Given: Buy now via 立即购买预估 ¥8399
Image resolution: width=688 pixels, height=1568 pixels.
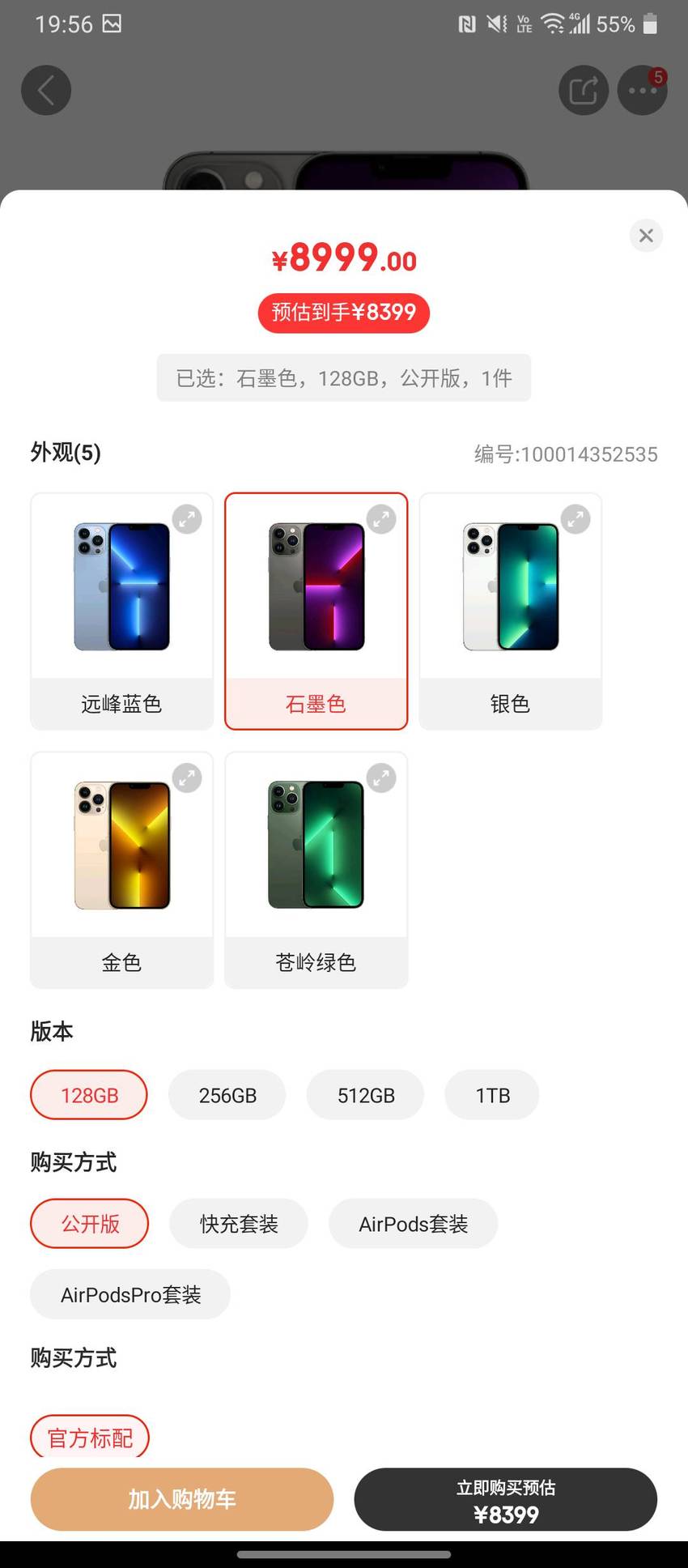Looking at the screenshot, I should pos(506,1499).
